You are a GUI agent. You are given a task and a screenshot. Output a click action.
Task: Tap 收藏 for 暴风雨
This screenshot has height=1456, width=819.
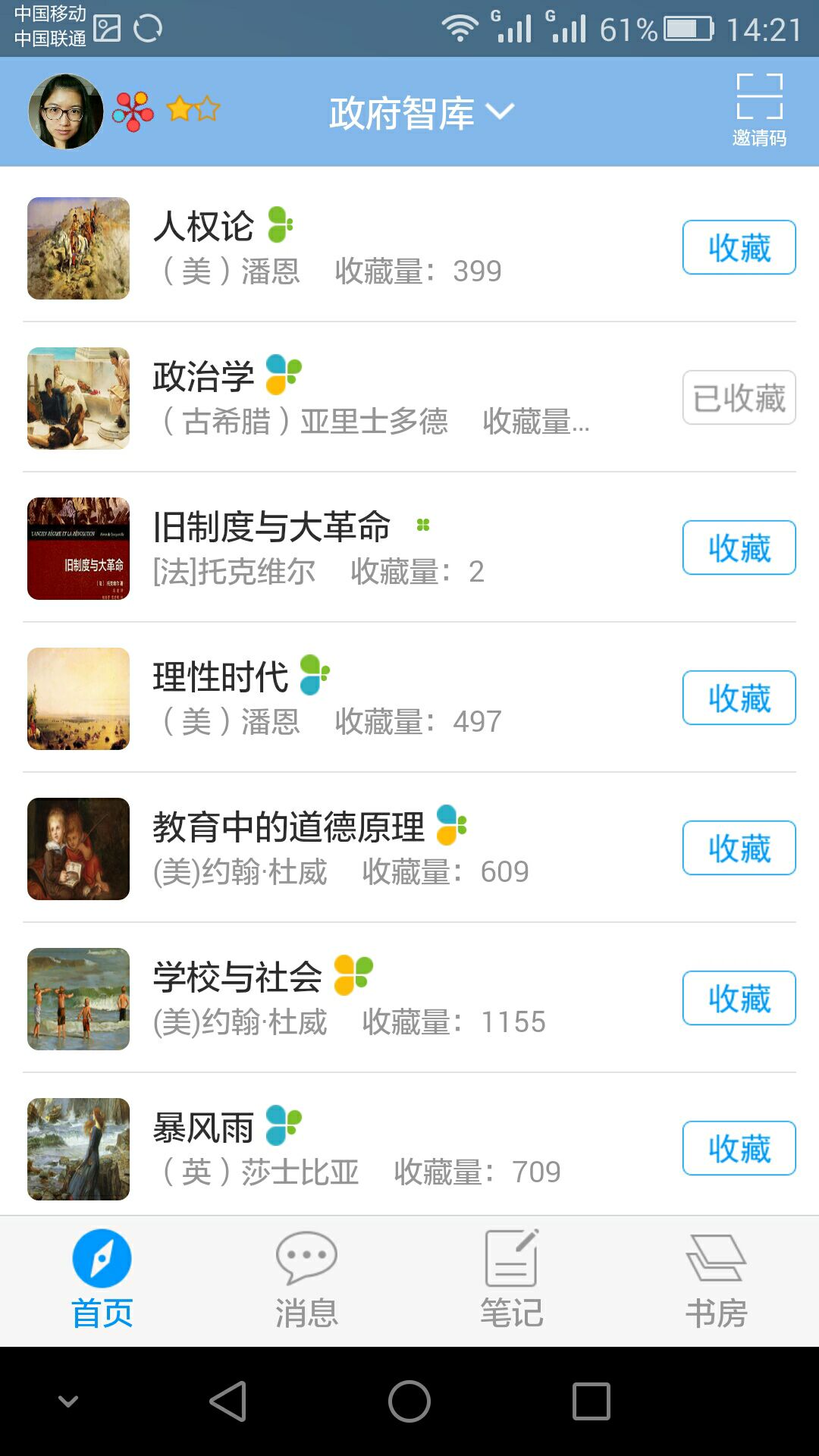pyautogui.click(x=739, y=1148)
